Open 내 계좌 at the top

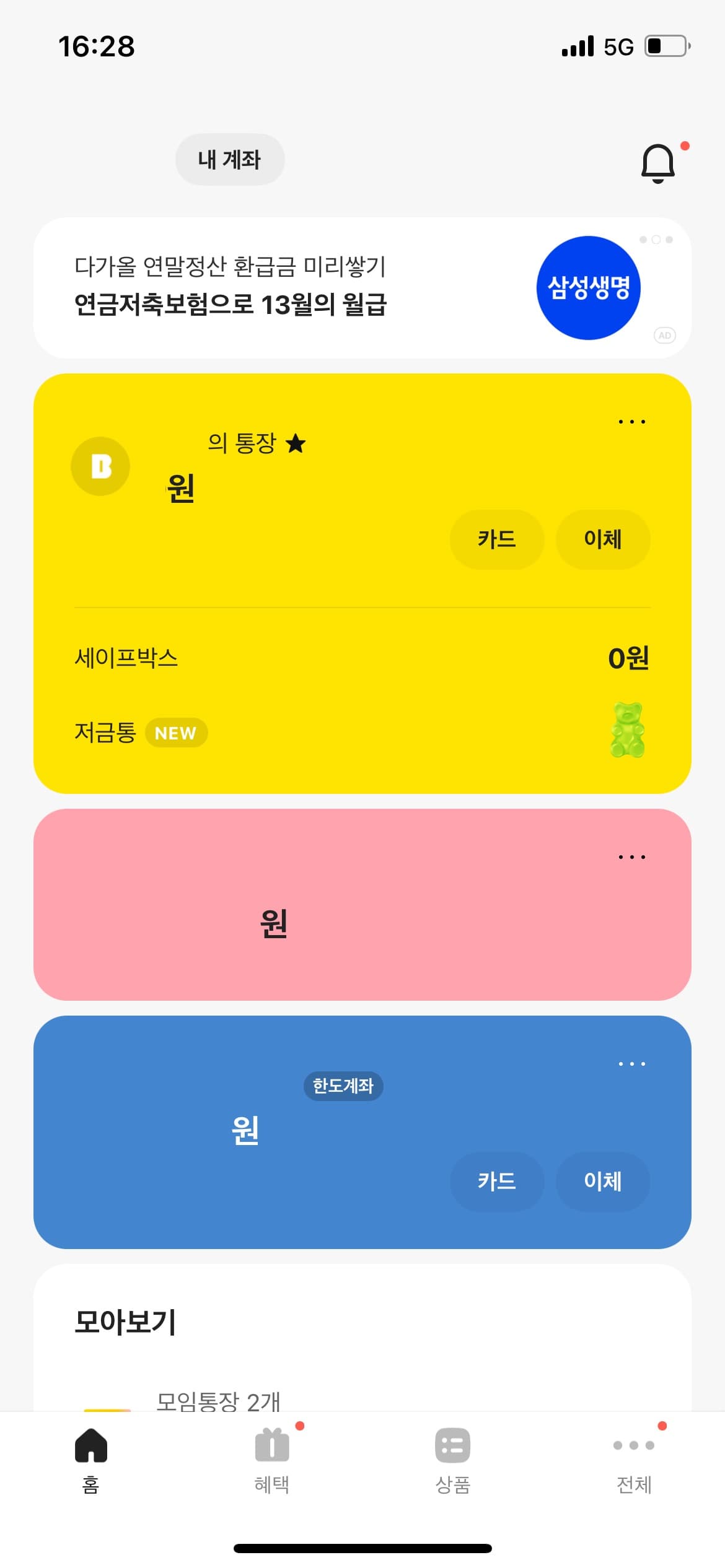pyautogui.click(x=230, y=160)
